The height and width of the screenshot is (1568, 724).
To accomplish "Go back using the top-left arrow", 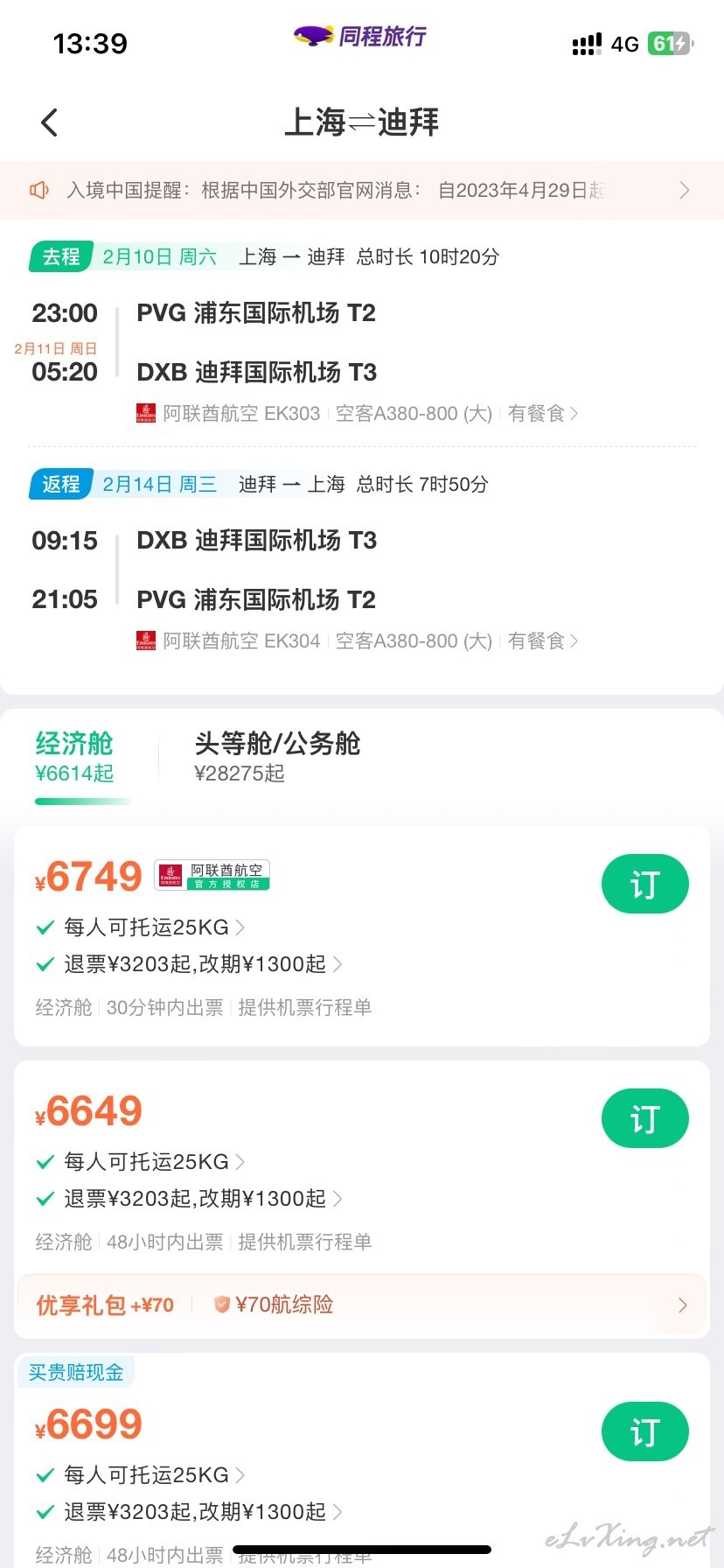I will click(50, 122).
